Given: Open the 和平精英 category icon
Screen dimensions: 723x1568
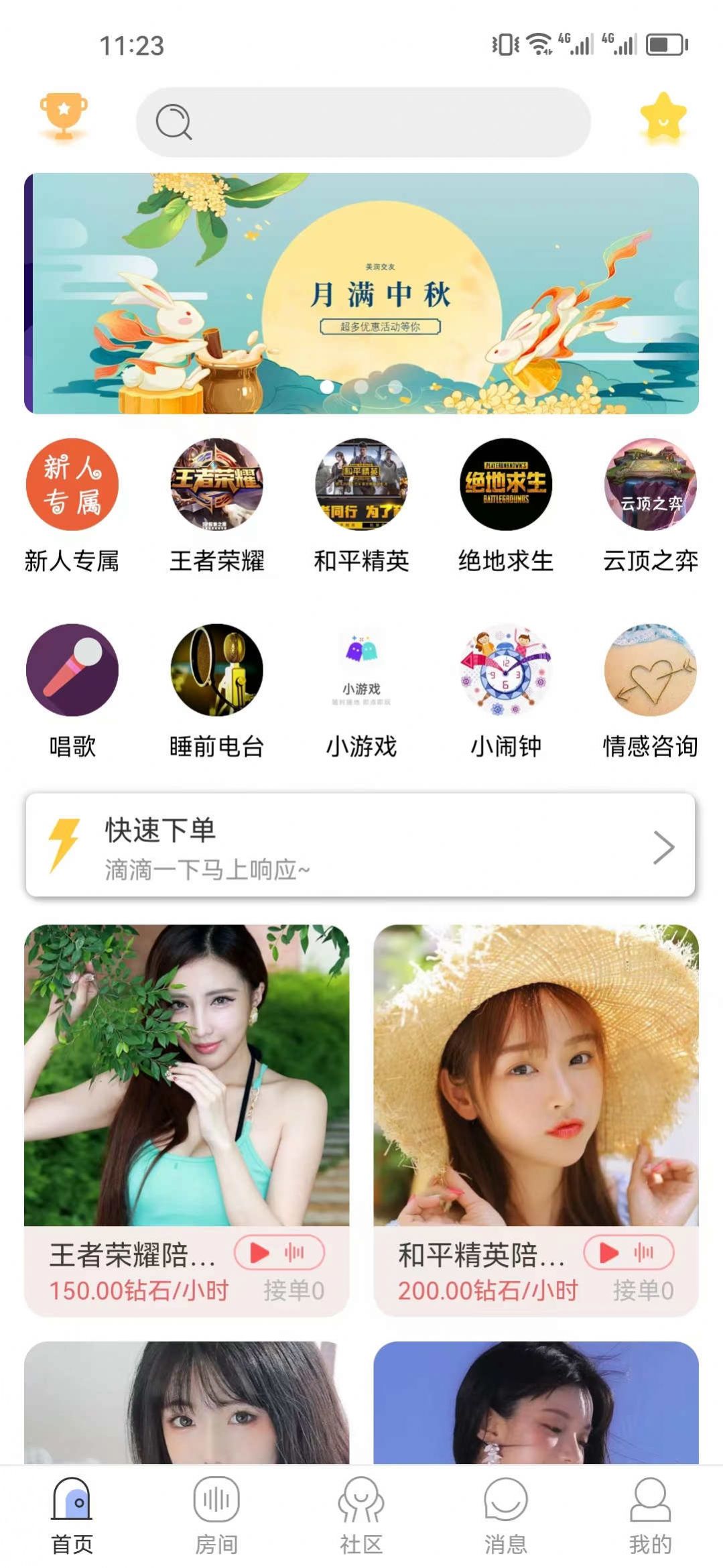Looking at the screenshot, I should pyautogui.click(x=360, y=487).
